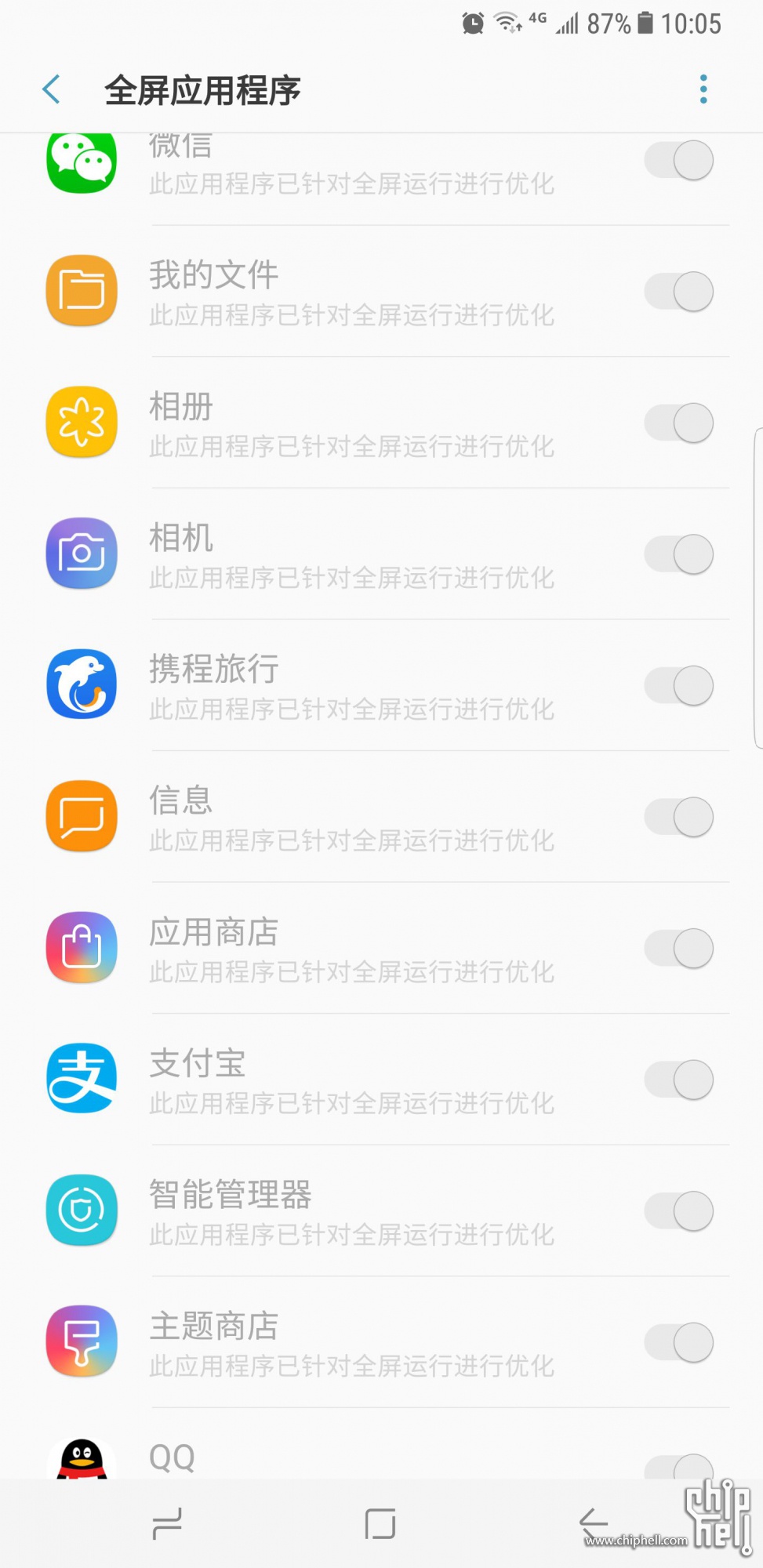Viewport: 763px width, 1568px height.
Task: Select the 主题商店 paint roller icon
Action: tap(82, 1341)
